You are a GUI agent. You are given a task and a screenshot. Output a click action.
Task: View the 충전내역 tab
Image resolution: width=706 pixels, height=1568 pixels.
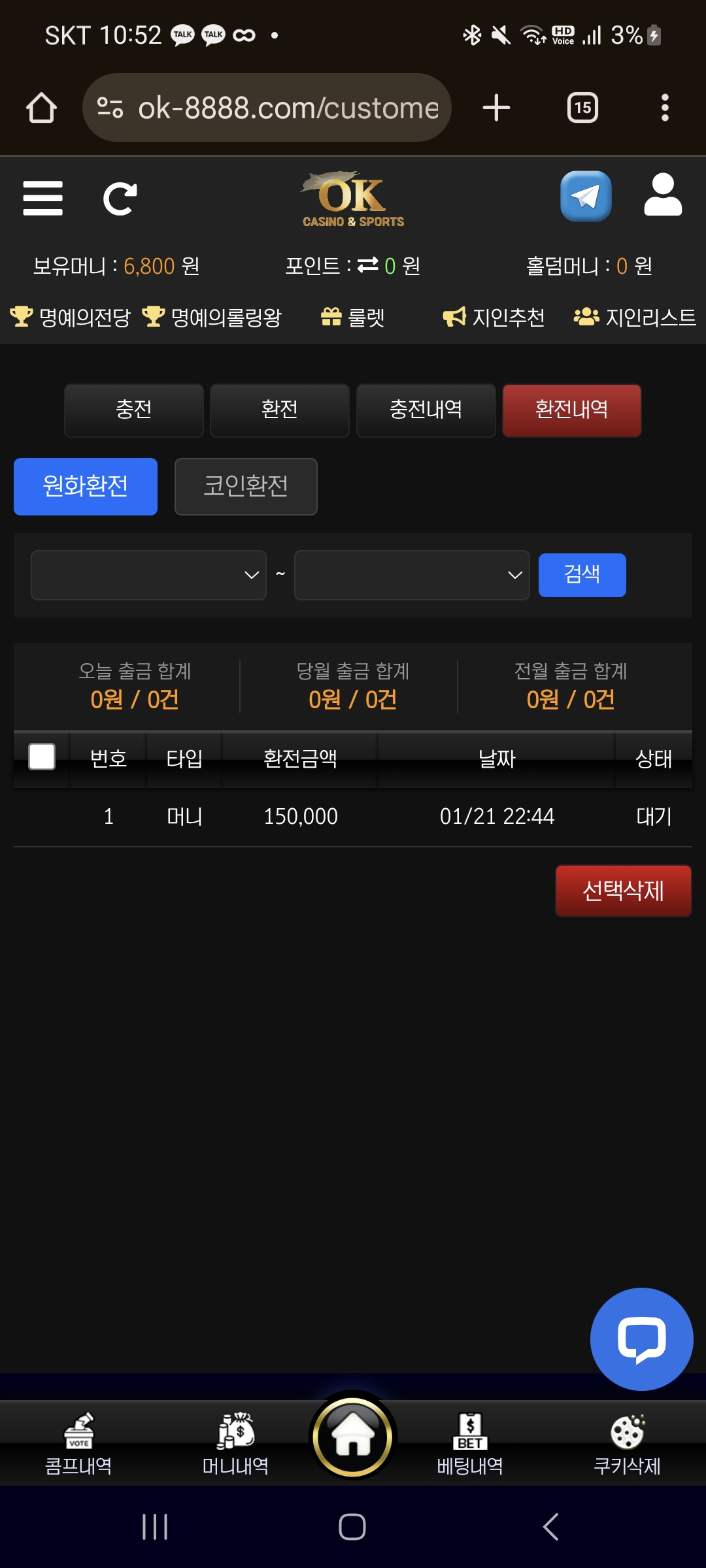point(426,410)
